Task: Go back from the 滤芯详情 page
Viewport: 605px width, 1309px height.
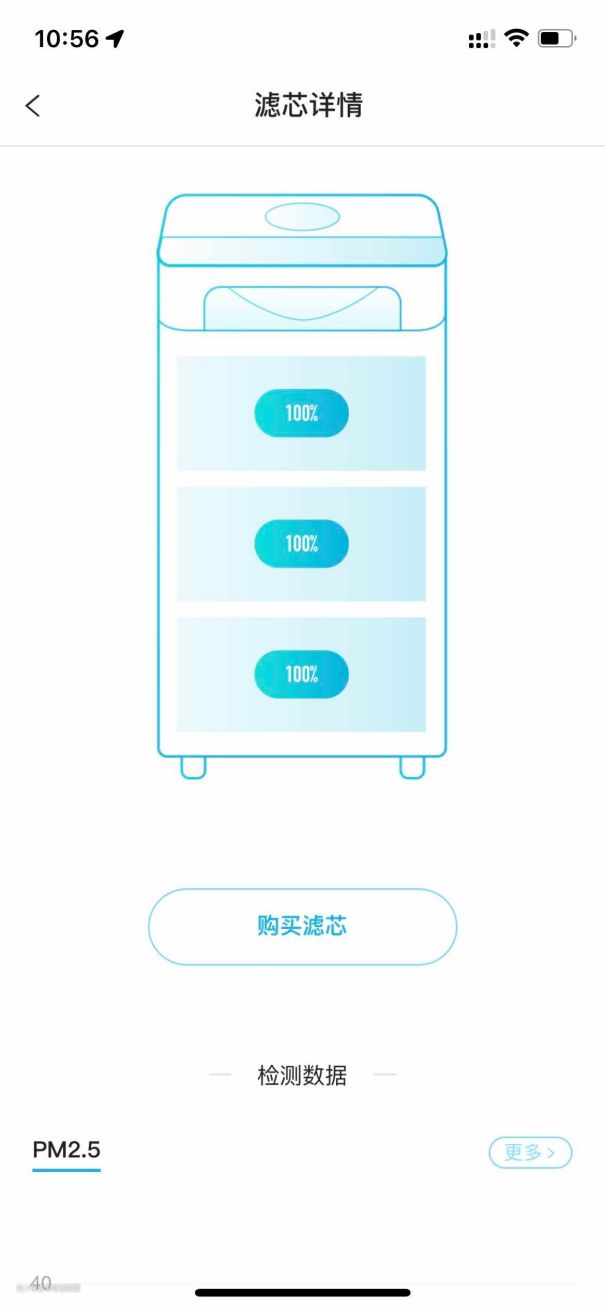Action: tap(33, 106)
